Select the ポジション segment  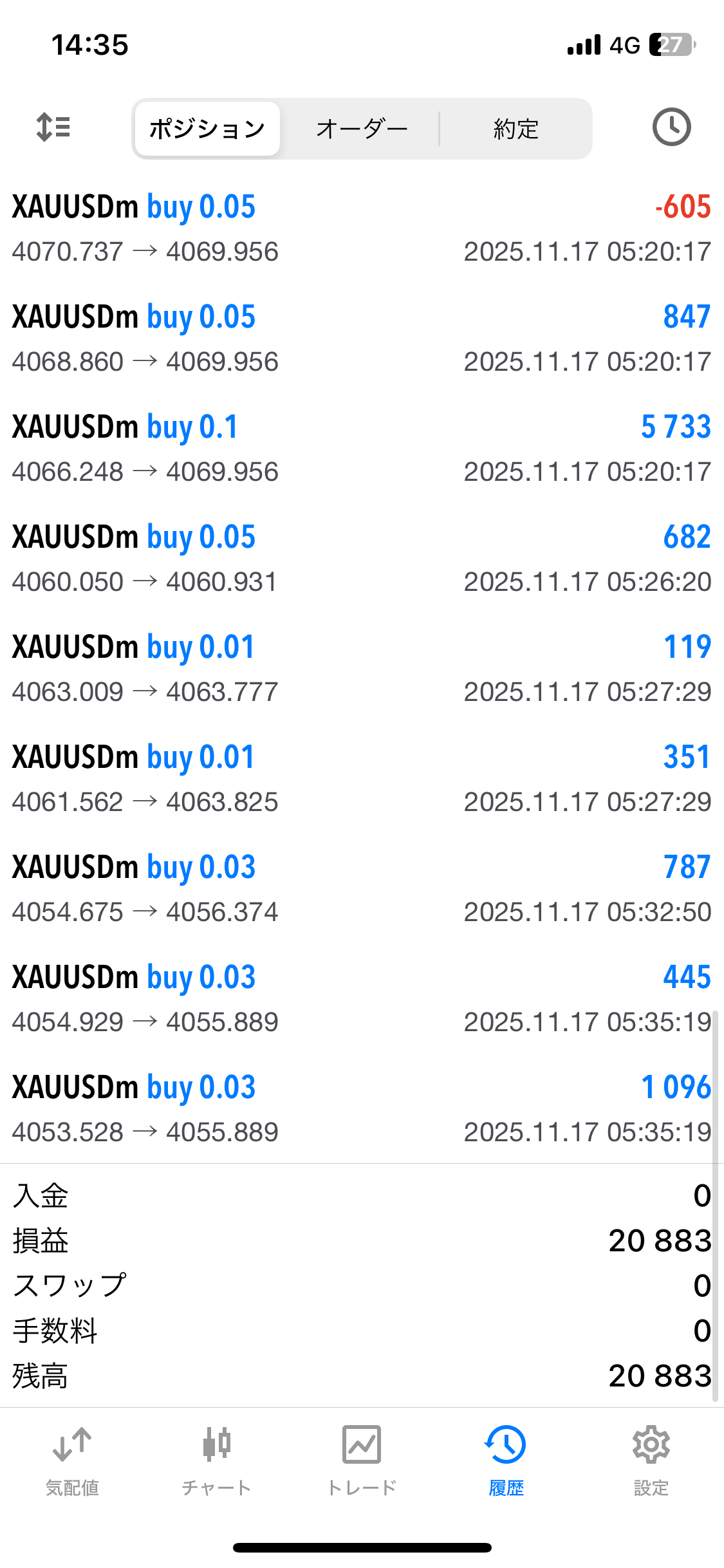click(207, 129)
